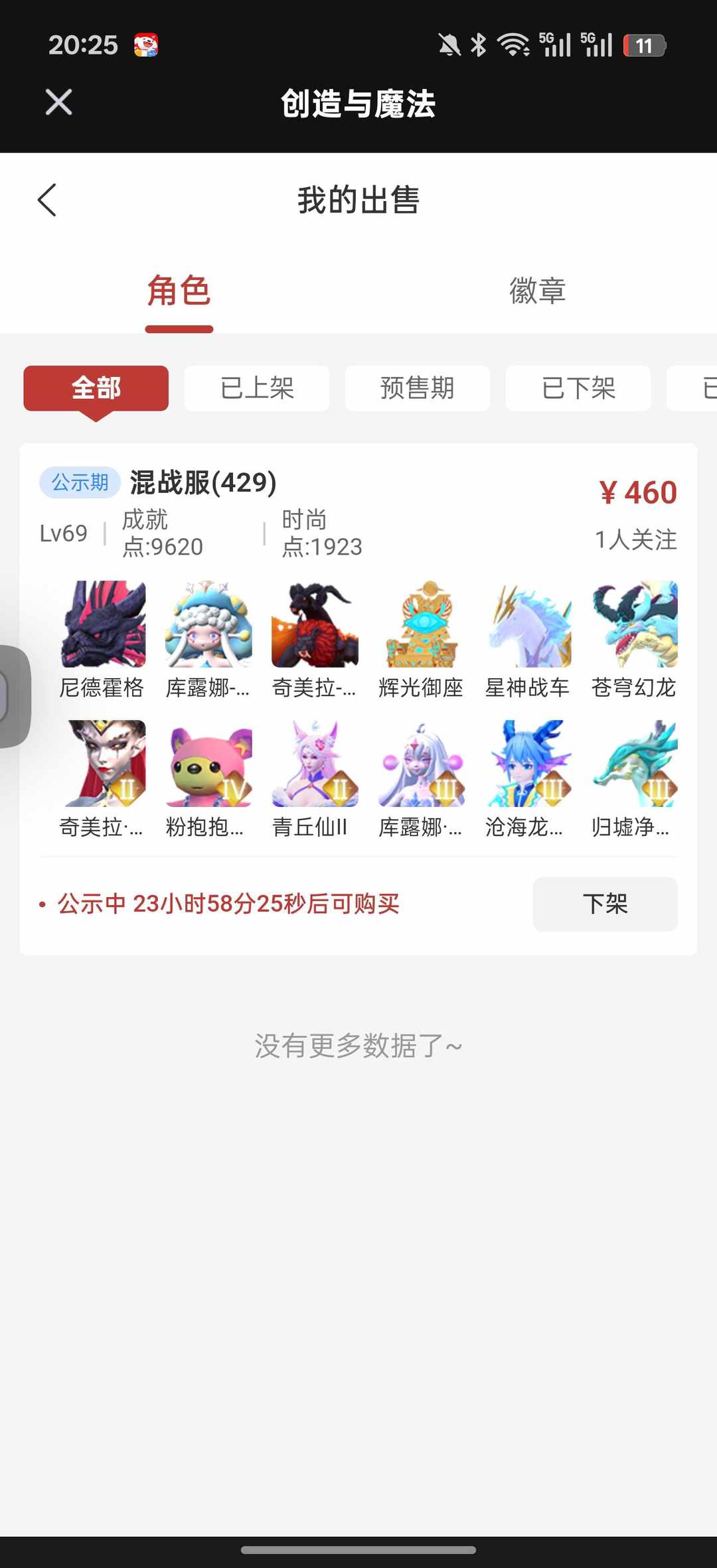Select the 预售期 filter chip
717x1568 pixels.
tap(417, 389)
